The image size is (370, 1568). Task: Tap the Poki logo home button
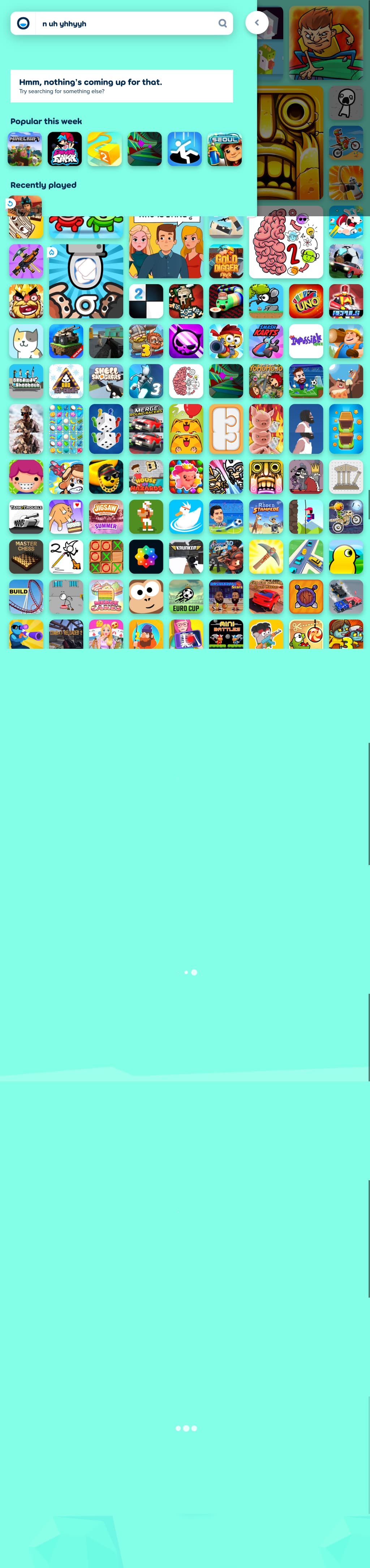tap(23, 23)
